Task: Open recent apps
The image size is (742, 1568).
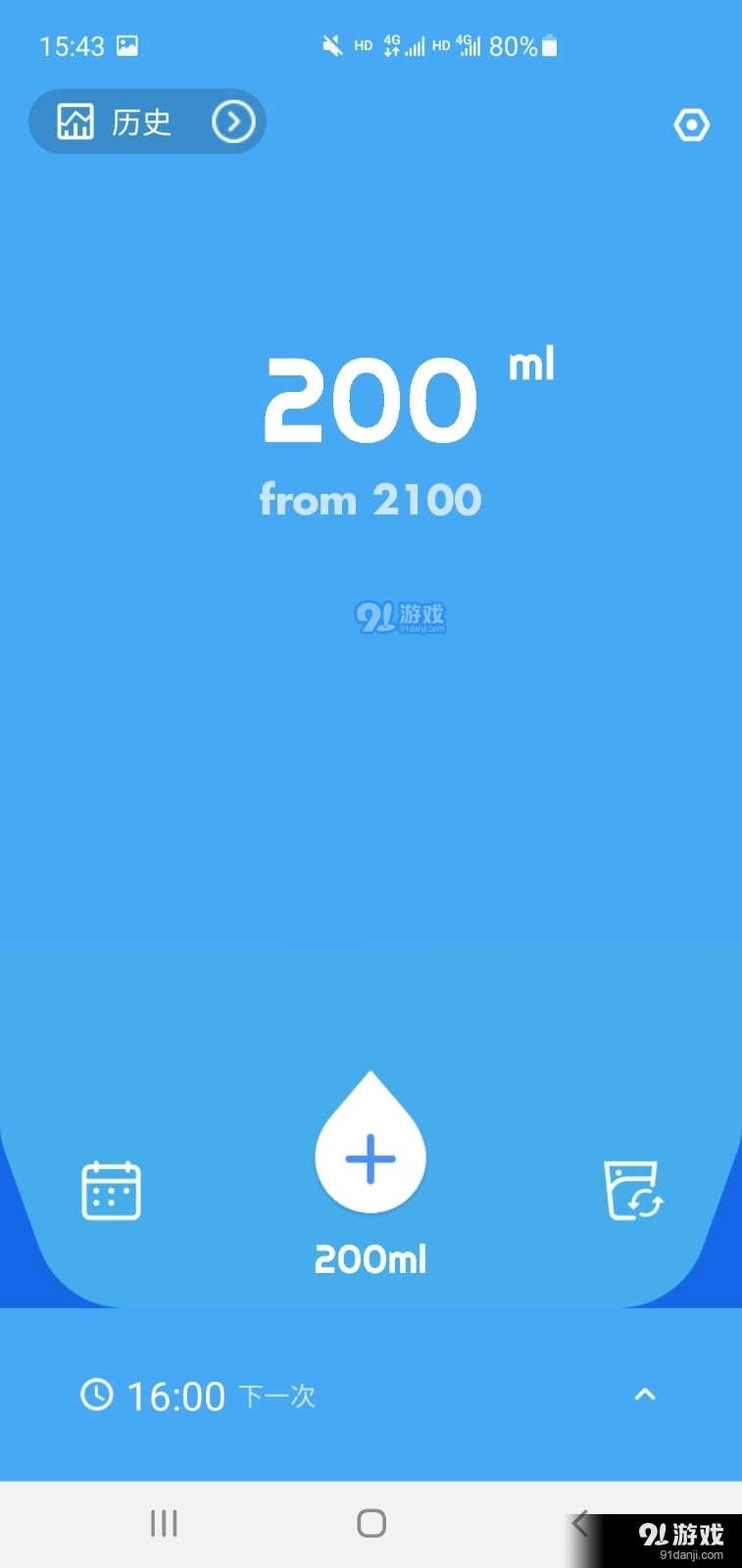Action: tap(164, 1523)
